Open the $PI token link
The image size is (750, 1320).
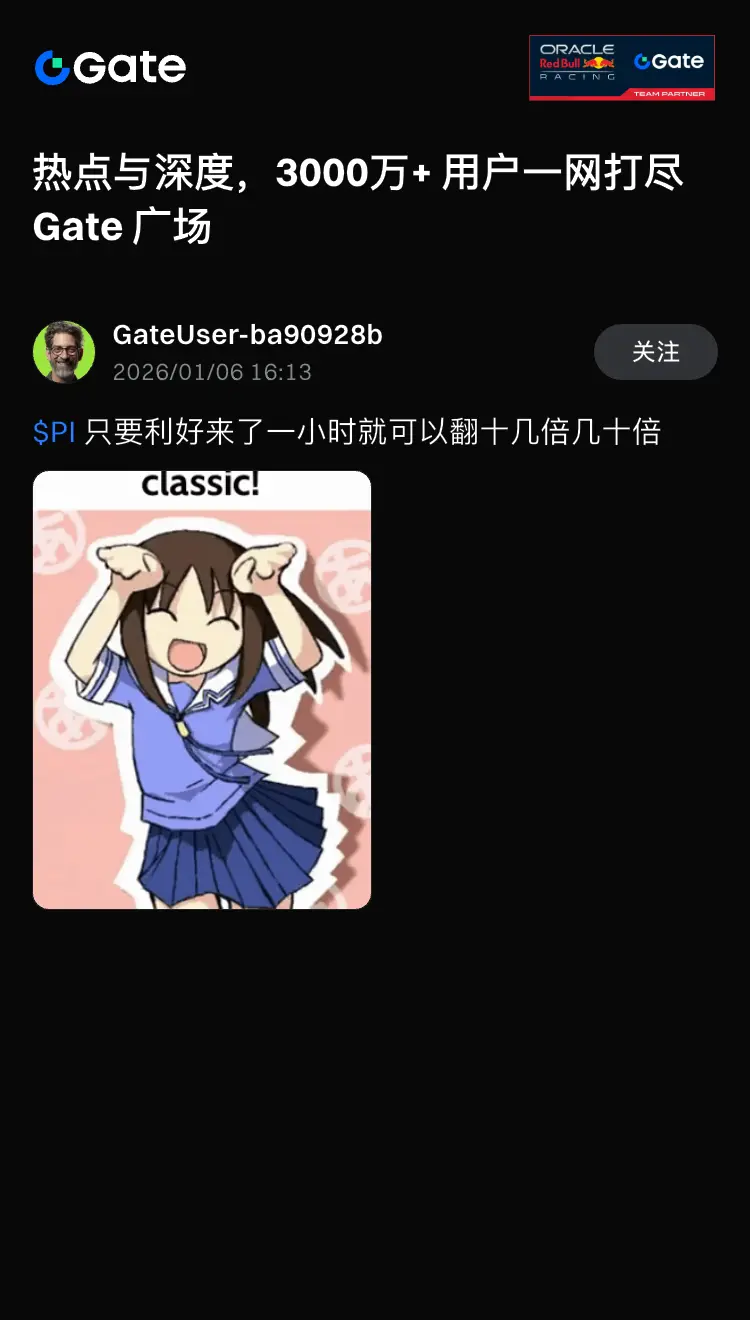pos(55,429)
